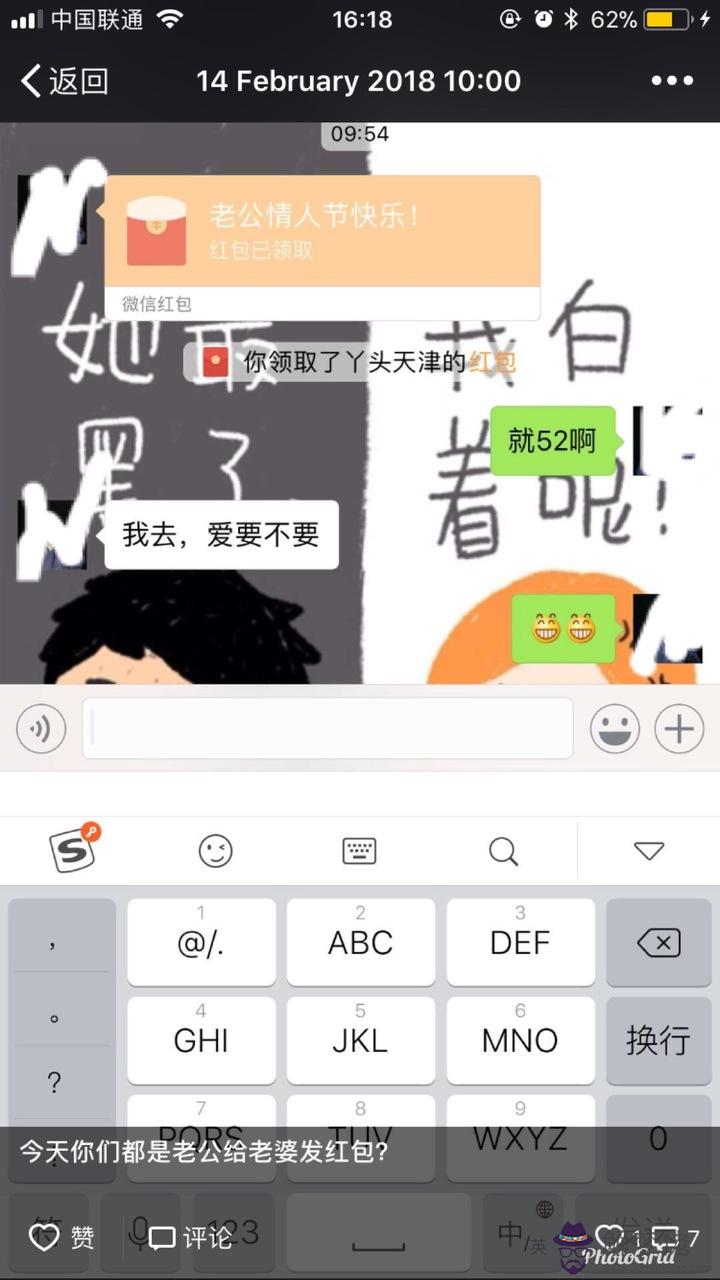This screenshot has width=720, height=1280.
Task: Open 评论 to comment on photo
Action: 190,1238
